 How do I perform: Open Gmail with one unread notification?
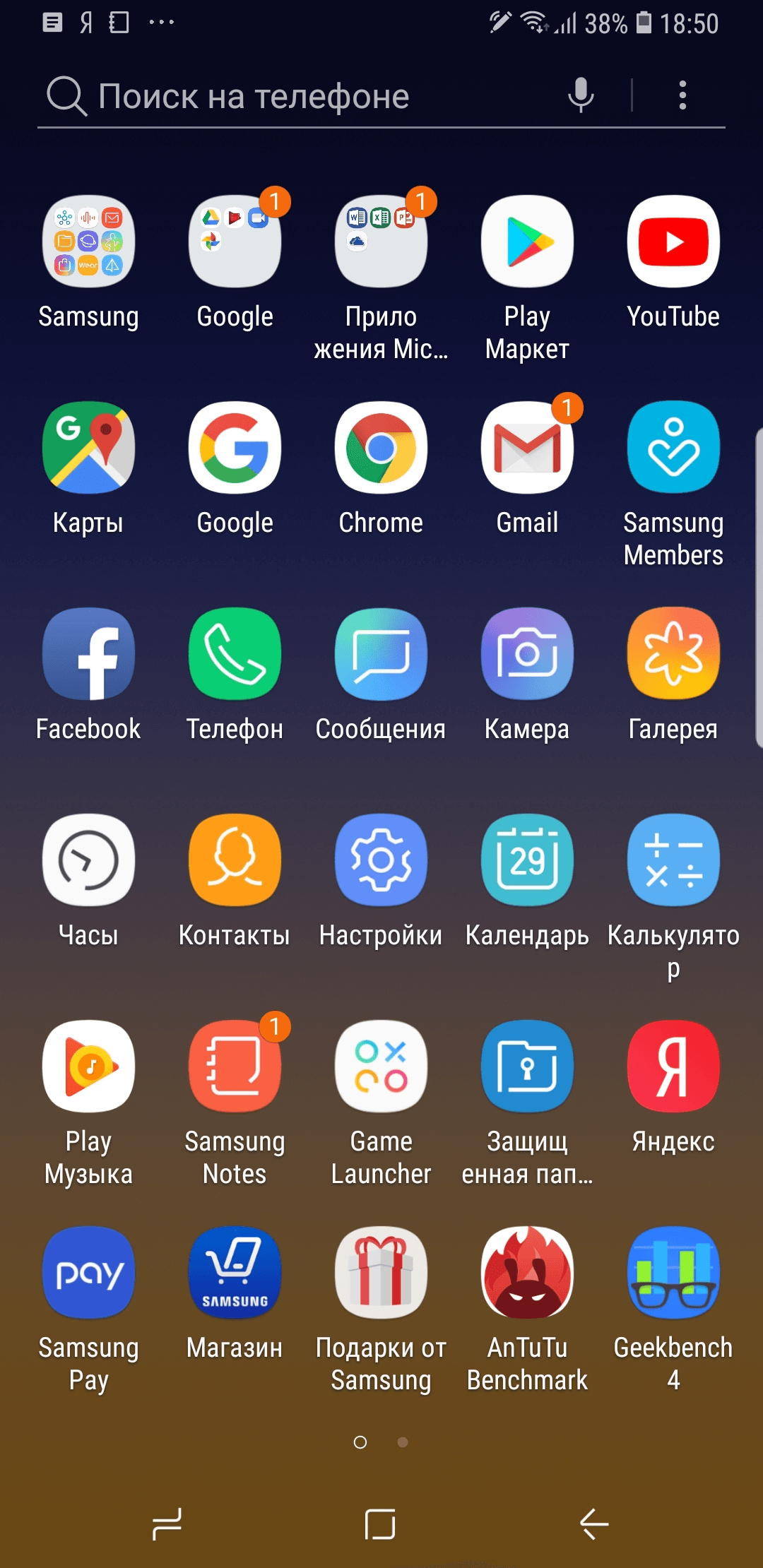[x=527, y=448]
